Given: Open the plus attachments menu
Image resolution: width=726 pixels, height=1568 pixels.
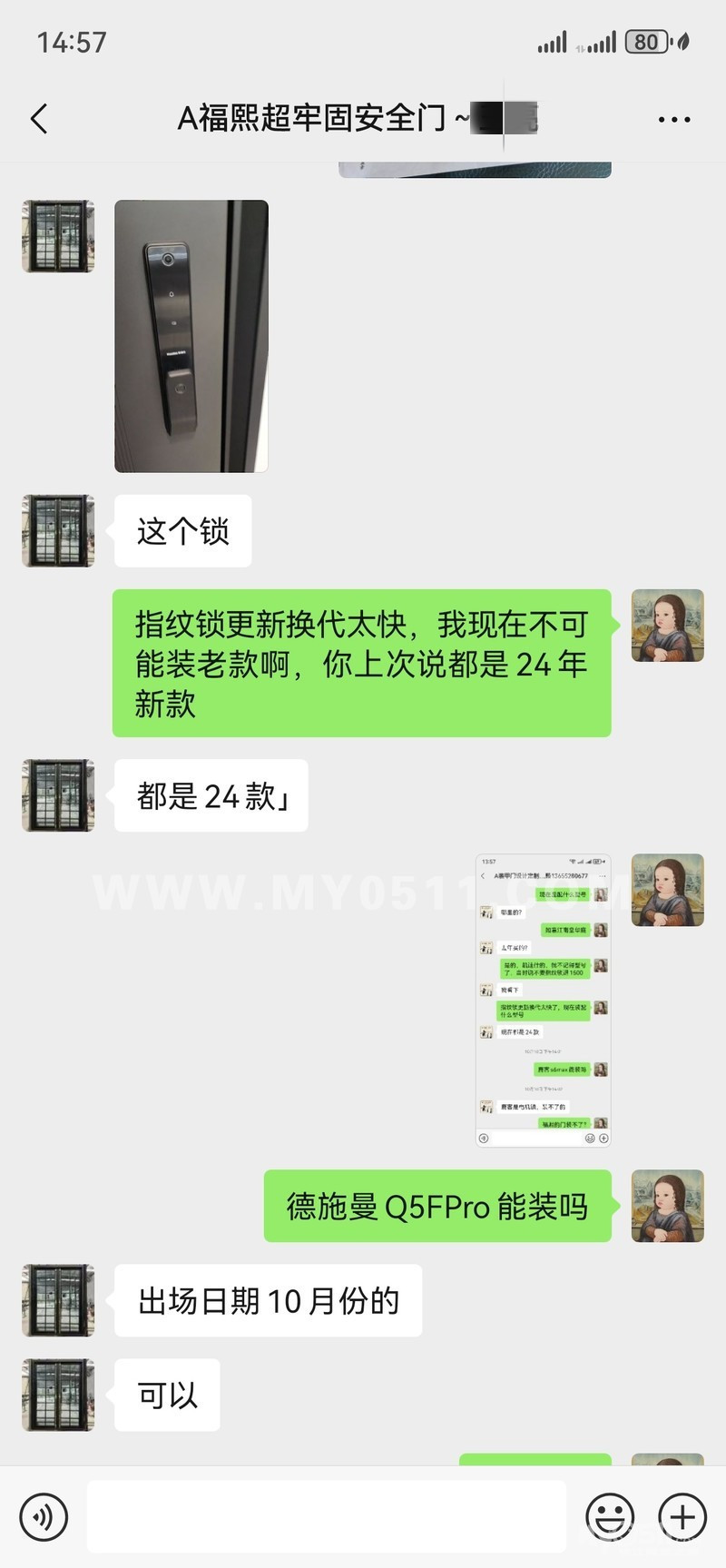Looking at the screenshot, I should tap(682, 1515).
